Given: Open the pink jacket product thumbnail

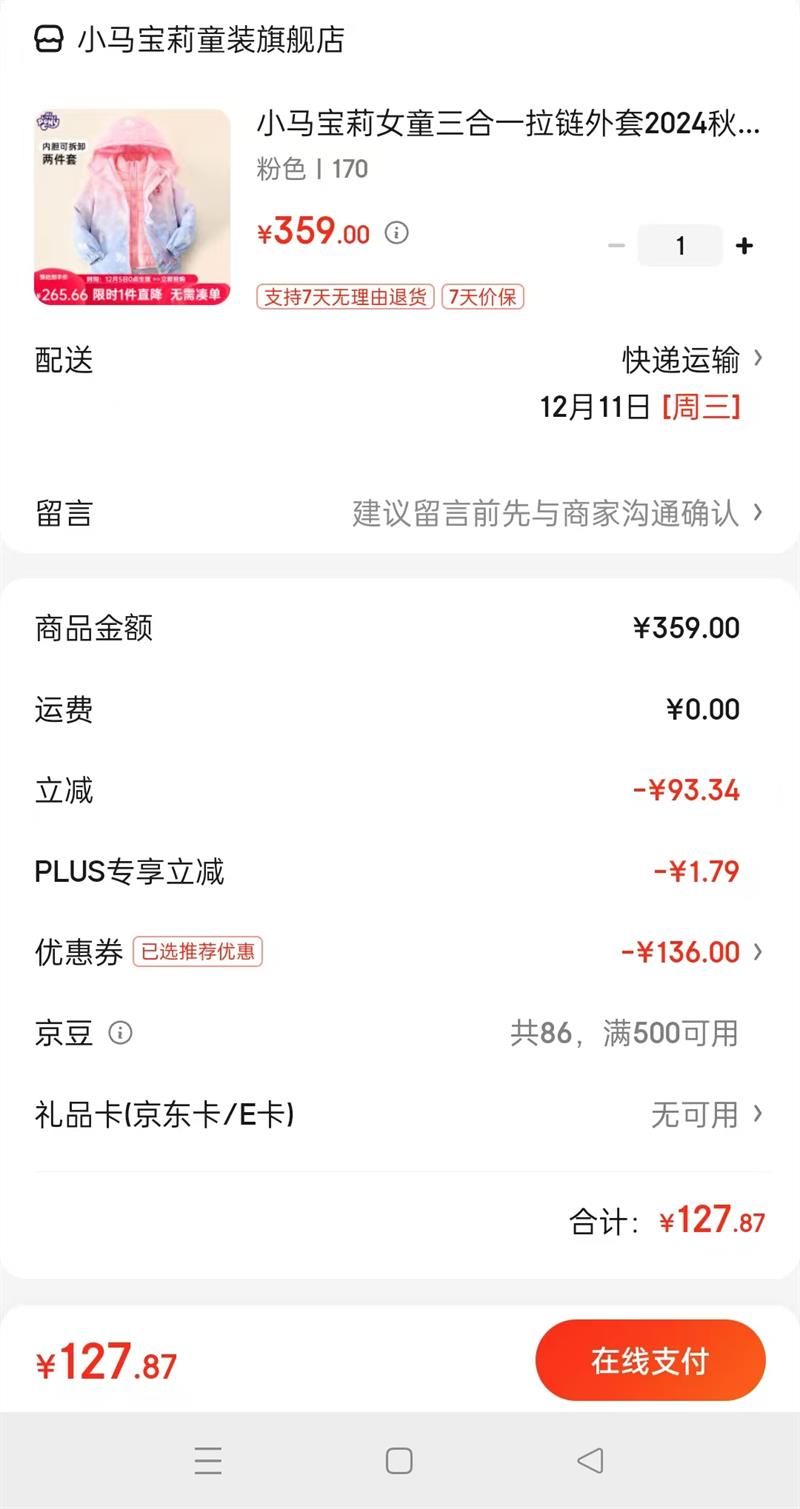Looking at the screenshot, I should pyautogui.click(x=132, y=207).
